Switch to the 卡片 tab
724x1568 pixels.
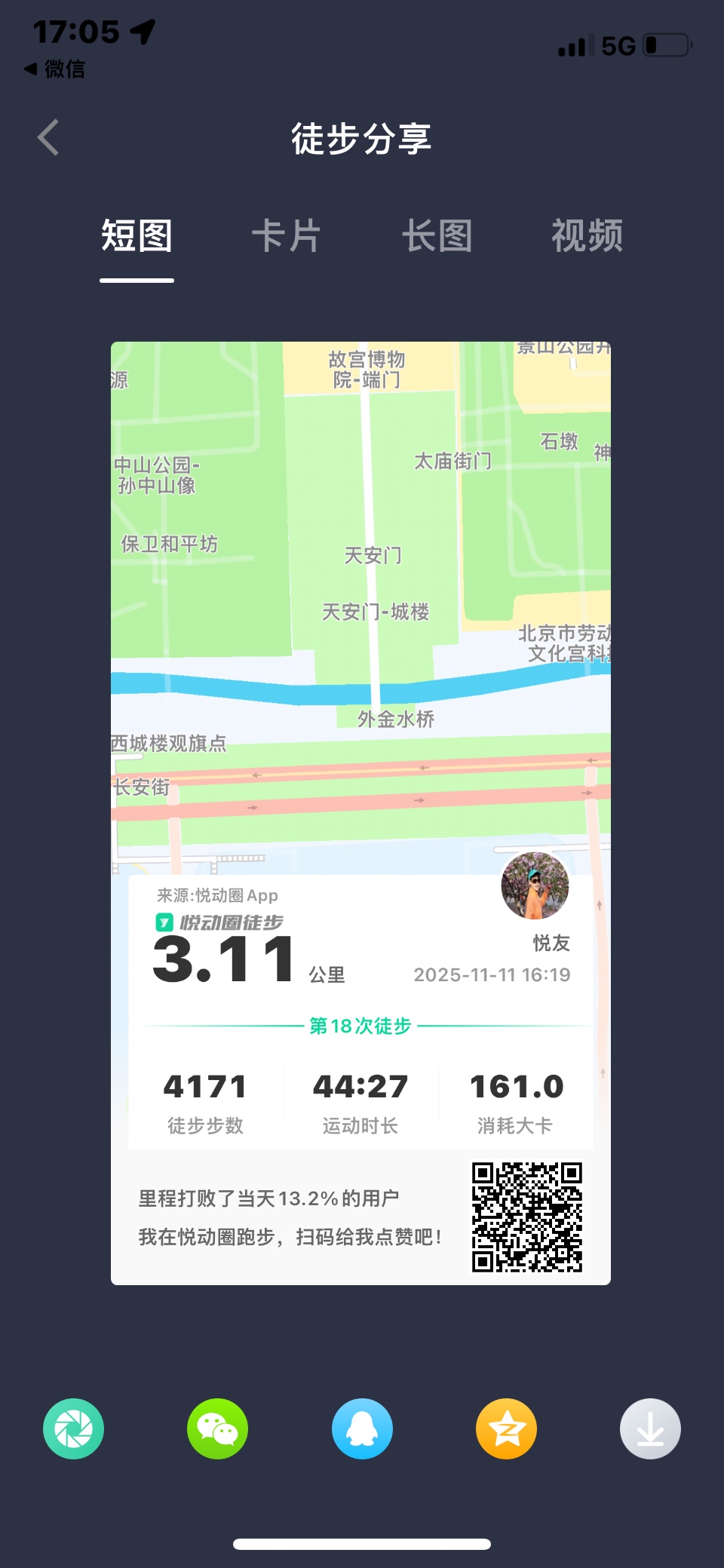coord(287,236)
